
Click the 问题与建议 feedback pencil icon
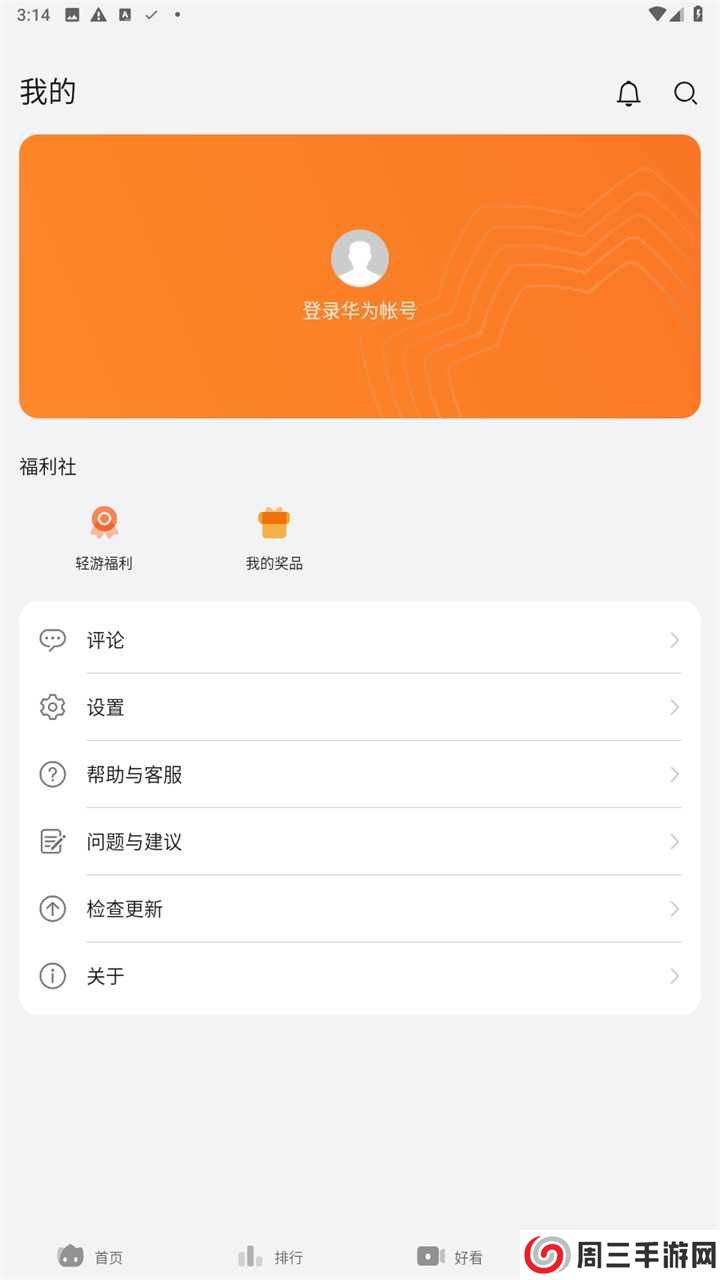pyautogui.click(x=52, y=841)
